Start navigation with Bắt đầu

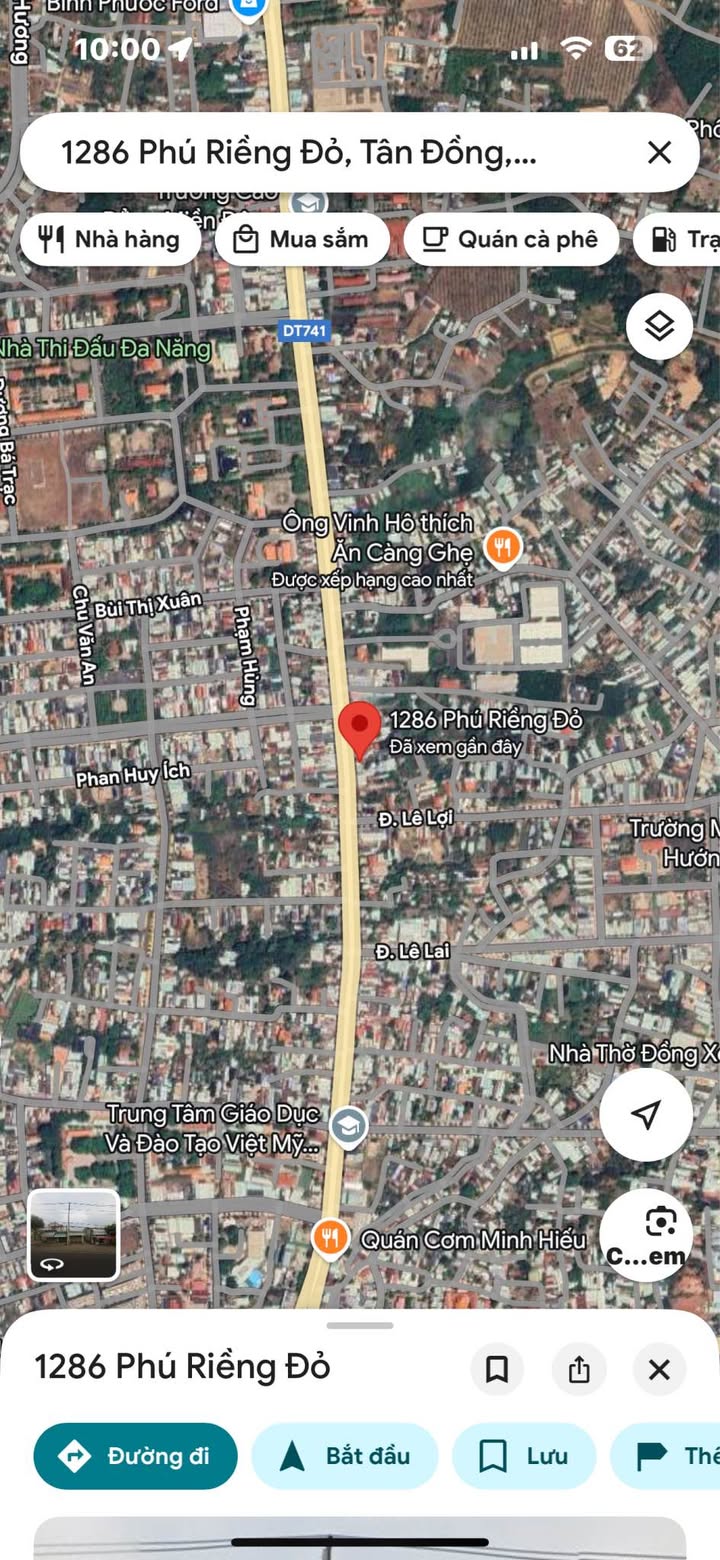coord(345,1456)
